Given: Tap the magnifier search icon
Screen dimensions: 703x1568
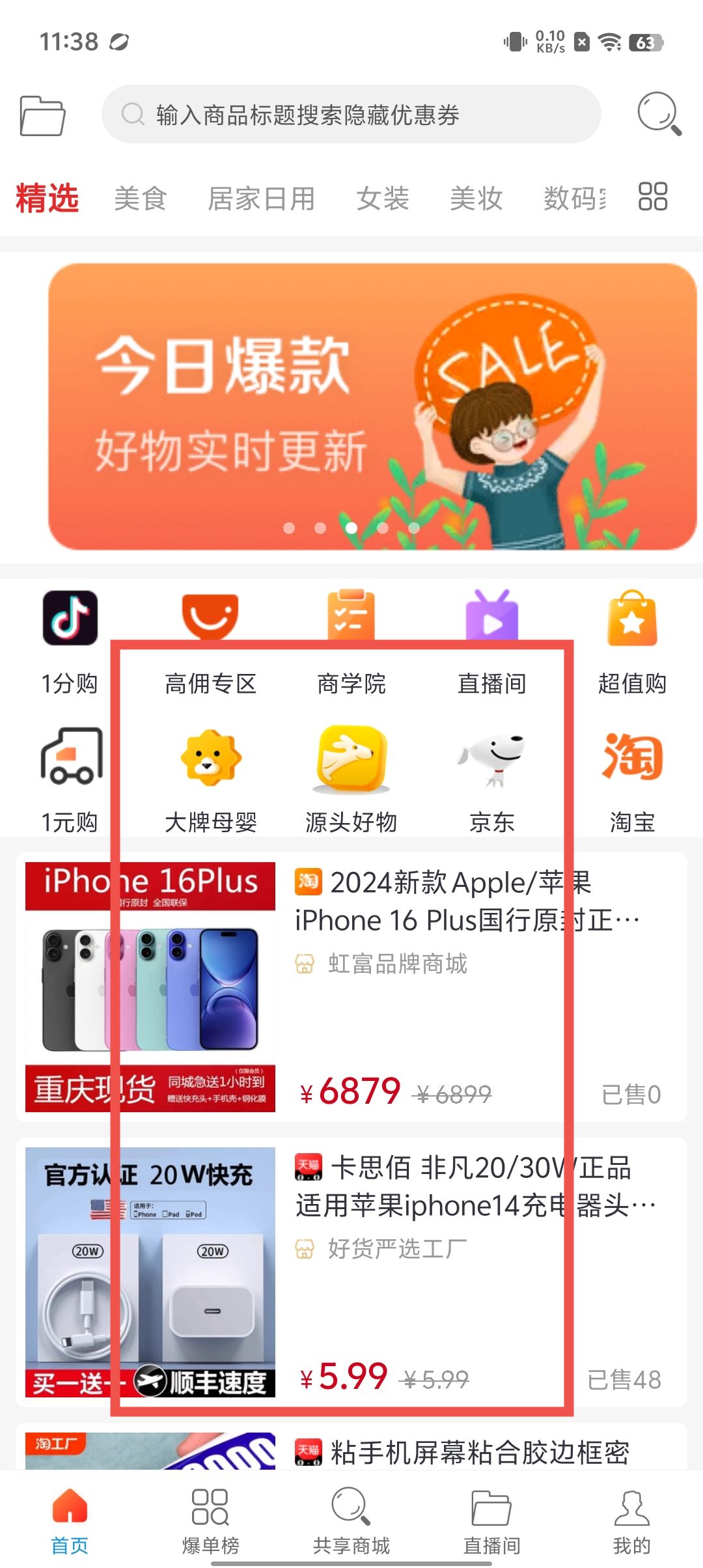Looking at the screenshot, I should point(659,114).
